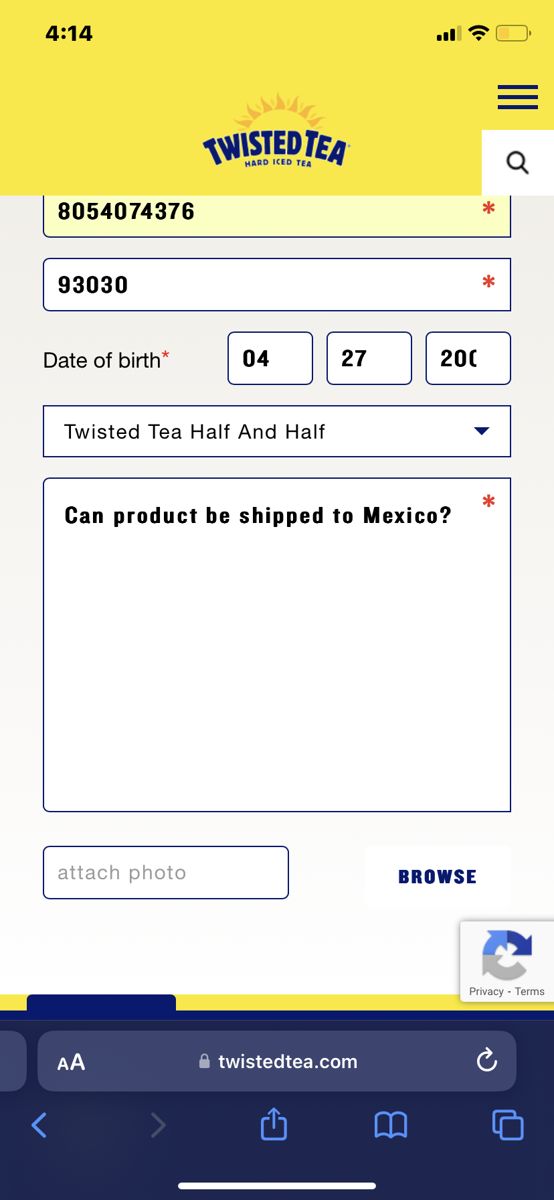Tap the birth month field 04

point(270,358)
